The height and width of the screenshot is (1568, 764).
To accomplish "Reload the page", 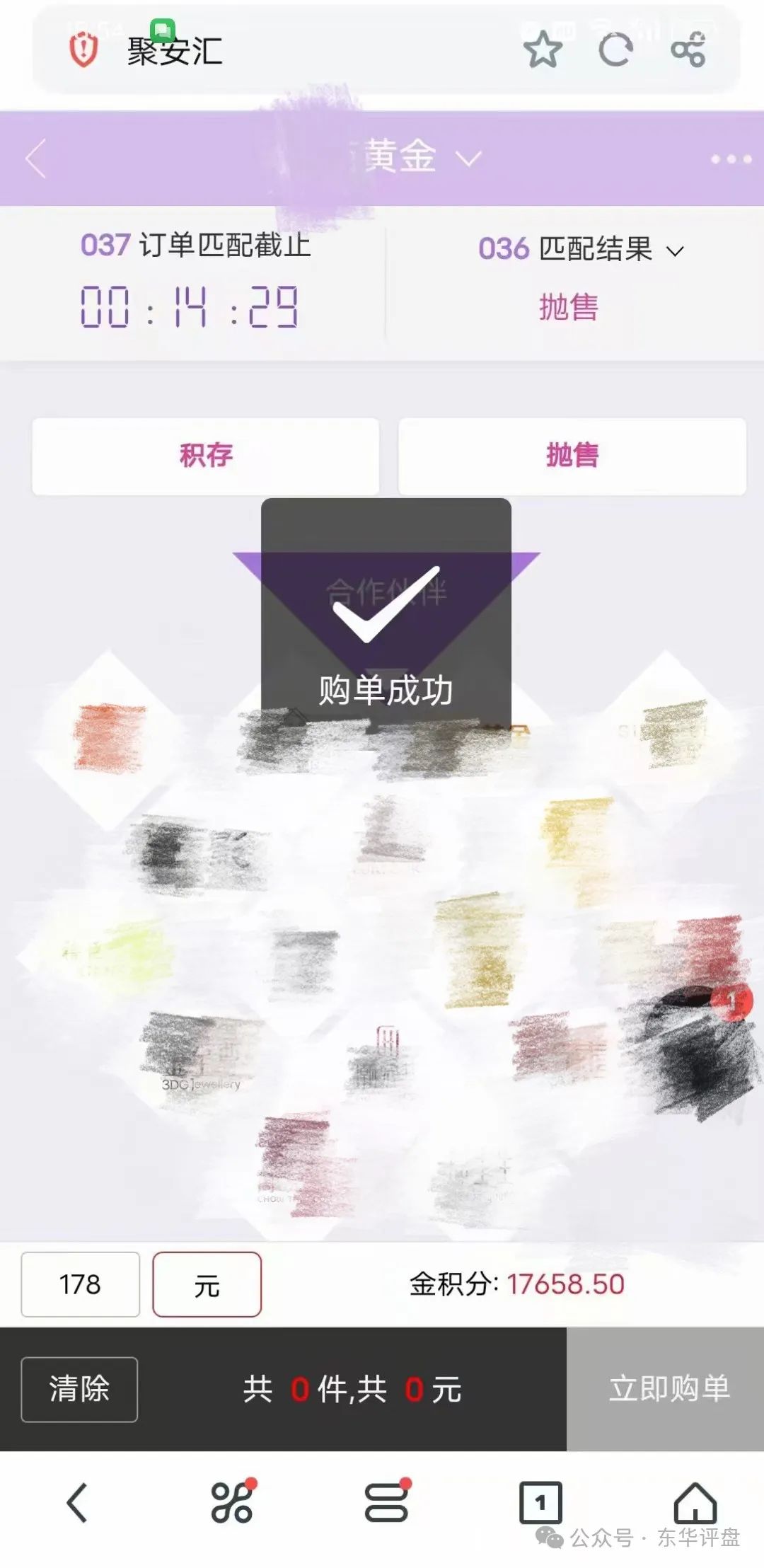I will tap(615, 50).
